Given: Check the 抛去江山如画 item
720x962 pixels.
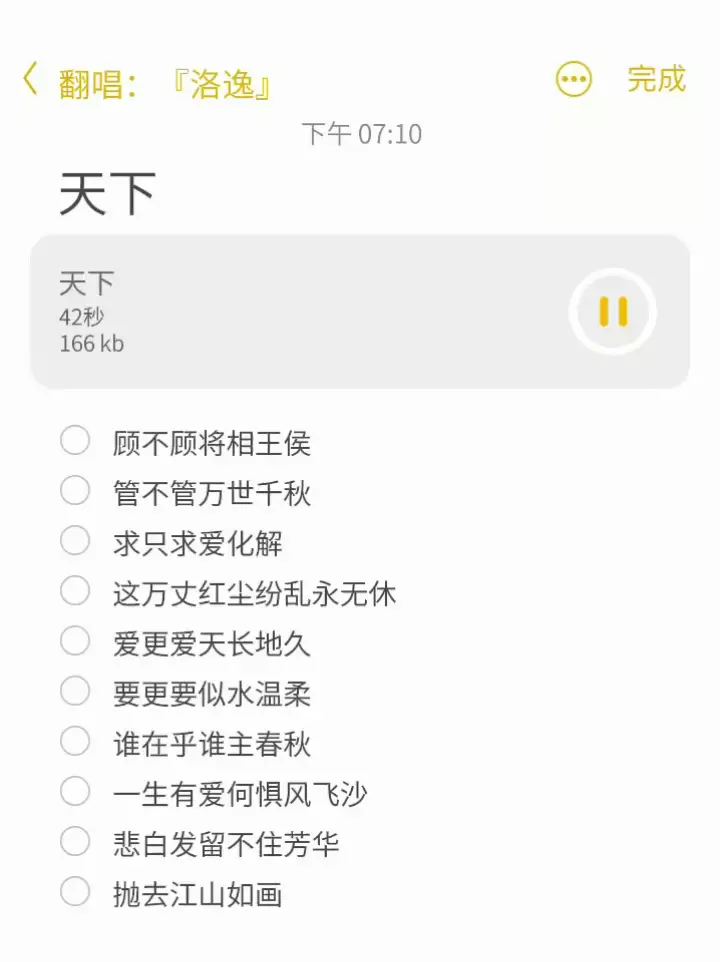Looking at the screenshot, I should click(75, 892).
